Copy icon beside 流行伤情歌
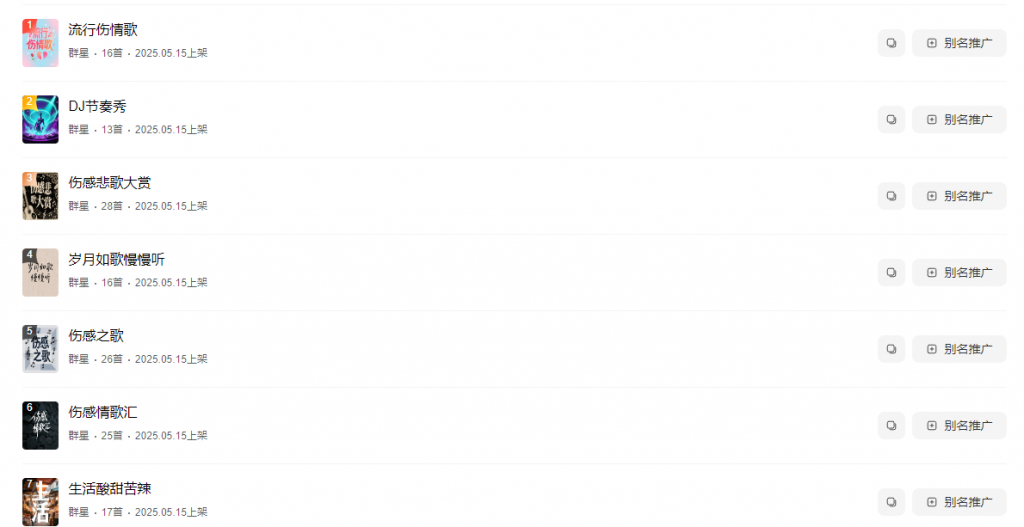 891,43
